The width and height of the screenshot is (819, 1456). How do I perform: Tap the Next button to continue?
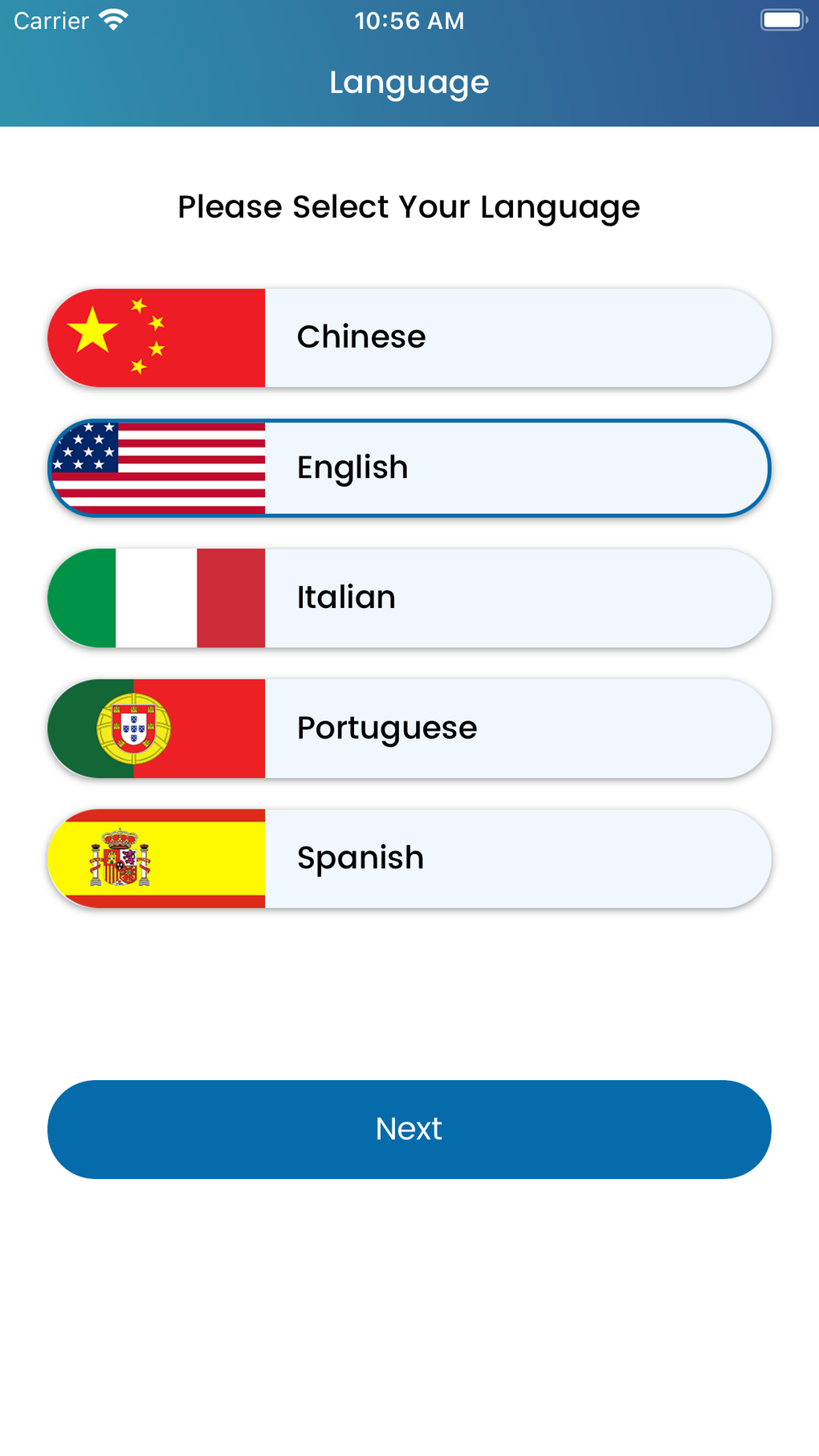pyautogui.click(x=409, y=1129)
